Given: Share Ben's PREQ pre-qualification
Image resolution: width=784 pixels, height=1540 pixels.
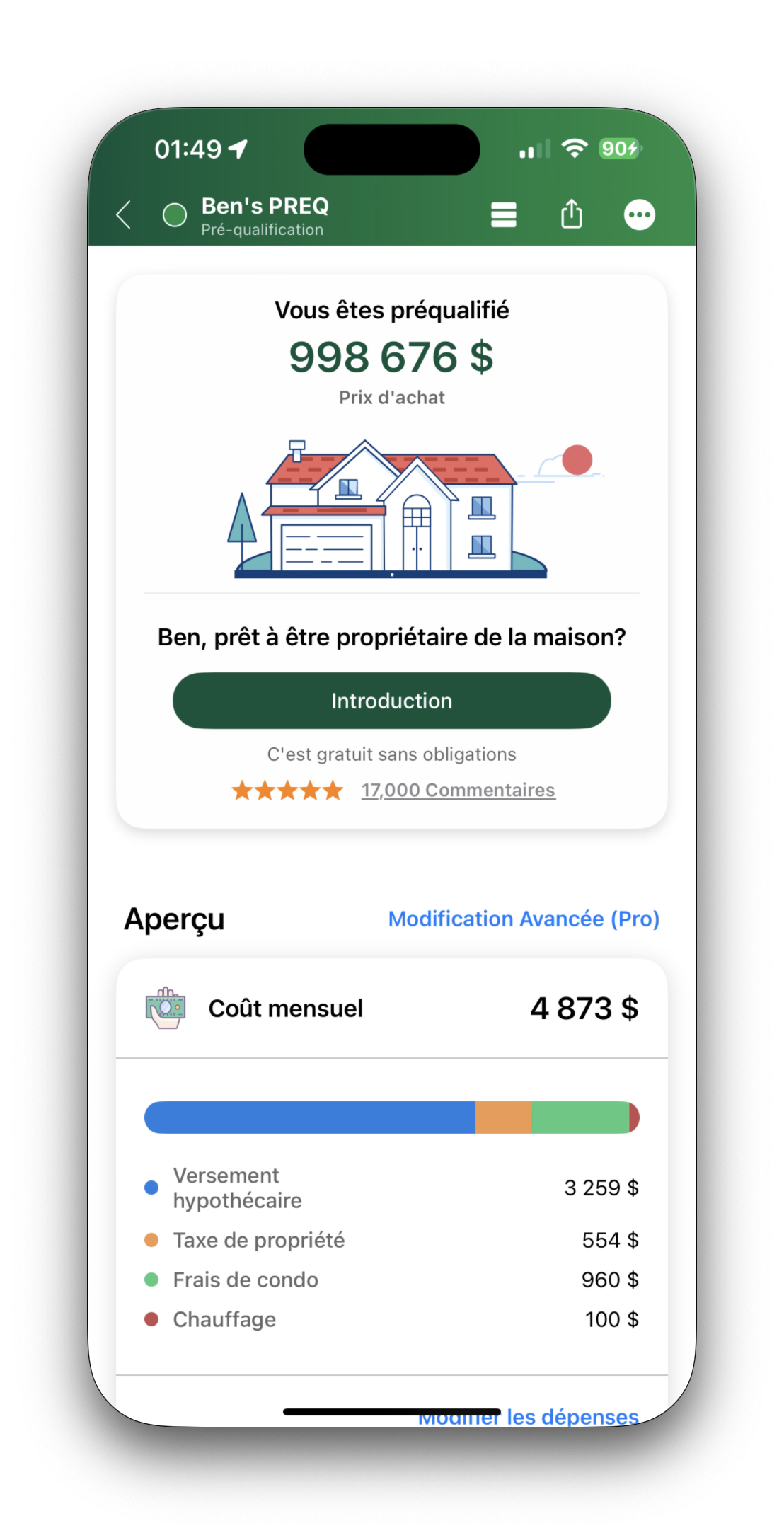Looking at the screenshot, I should coord(571,214).
